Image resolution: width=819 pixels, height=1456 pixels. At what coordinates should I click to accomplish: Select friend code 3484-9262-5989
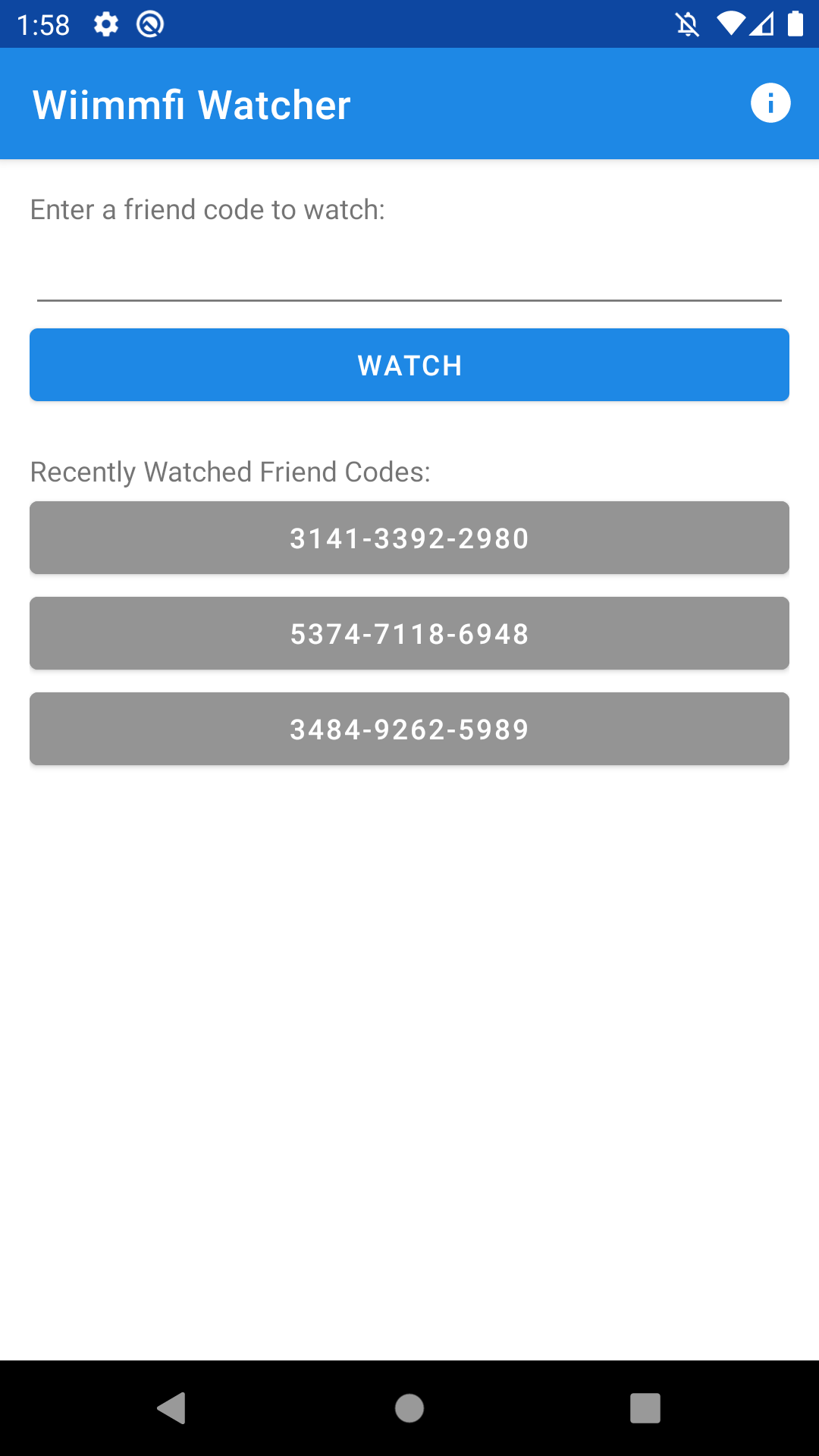point(409,729)
